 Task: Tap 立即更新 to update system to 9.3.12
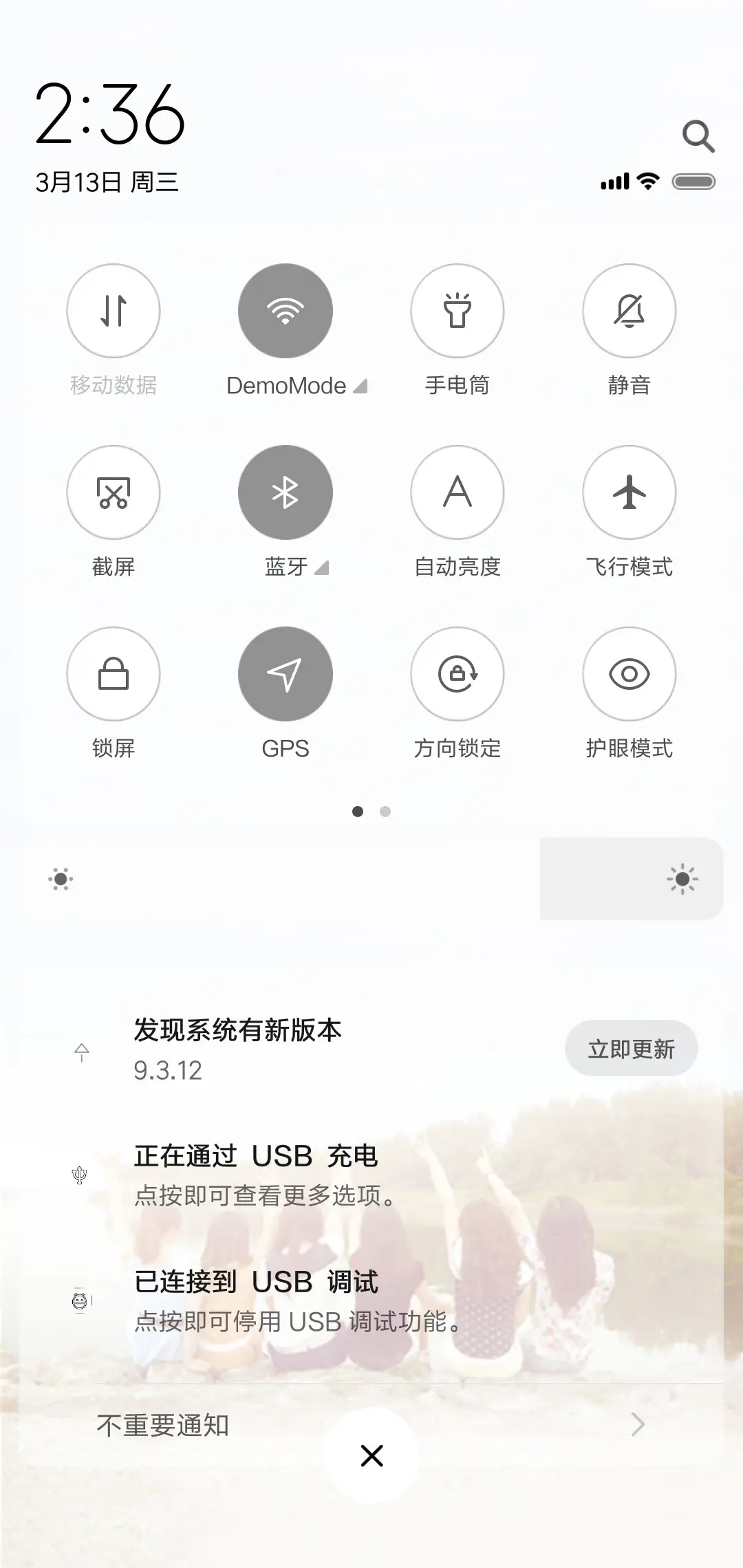coord(631,1048)
